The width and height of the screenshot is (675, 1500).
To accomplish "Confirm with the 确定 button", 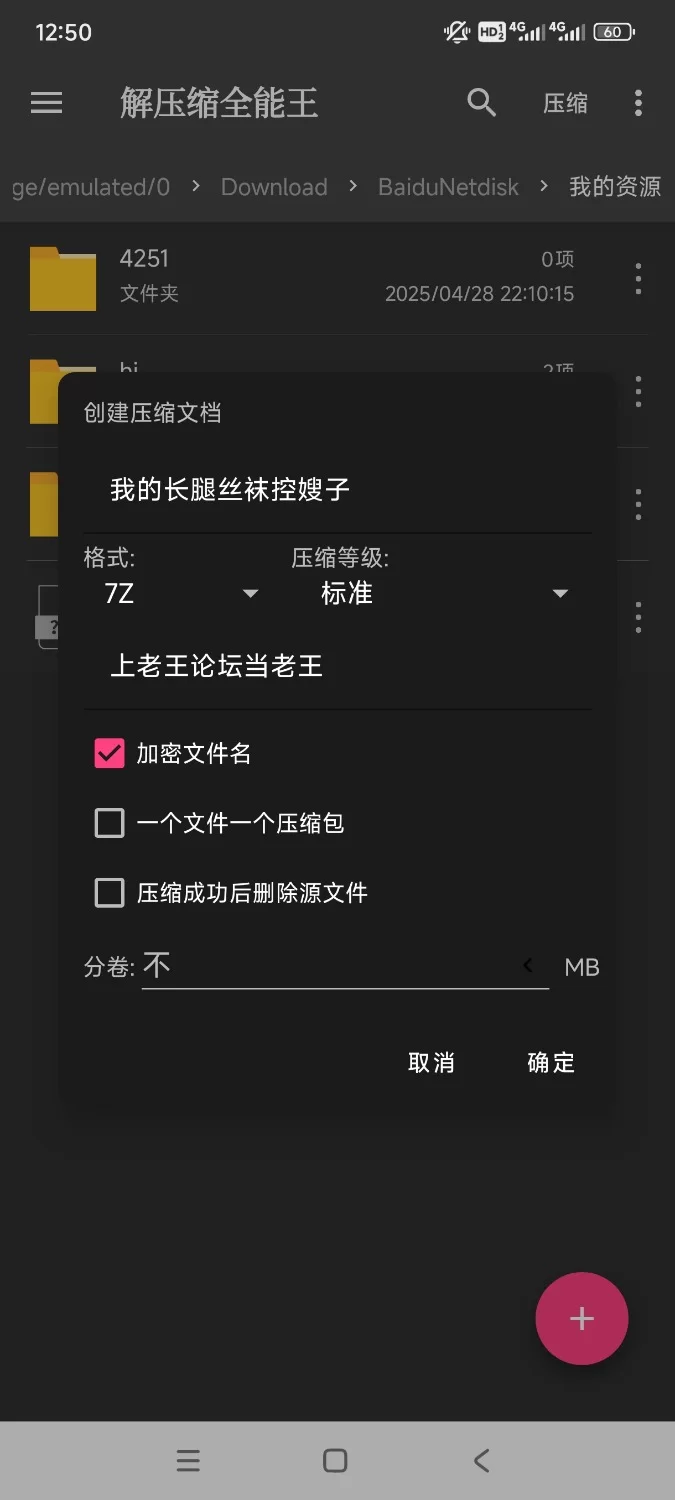I will (551, 1062).
